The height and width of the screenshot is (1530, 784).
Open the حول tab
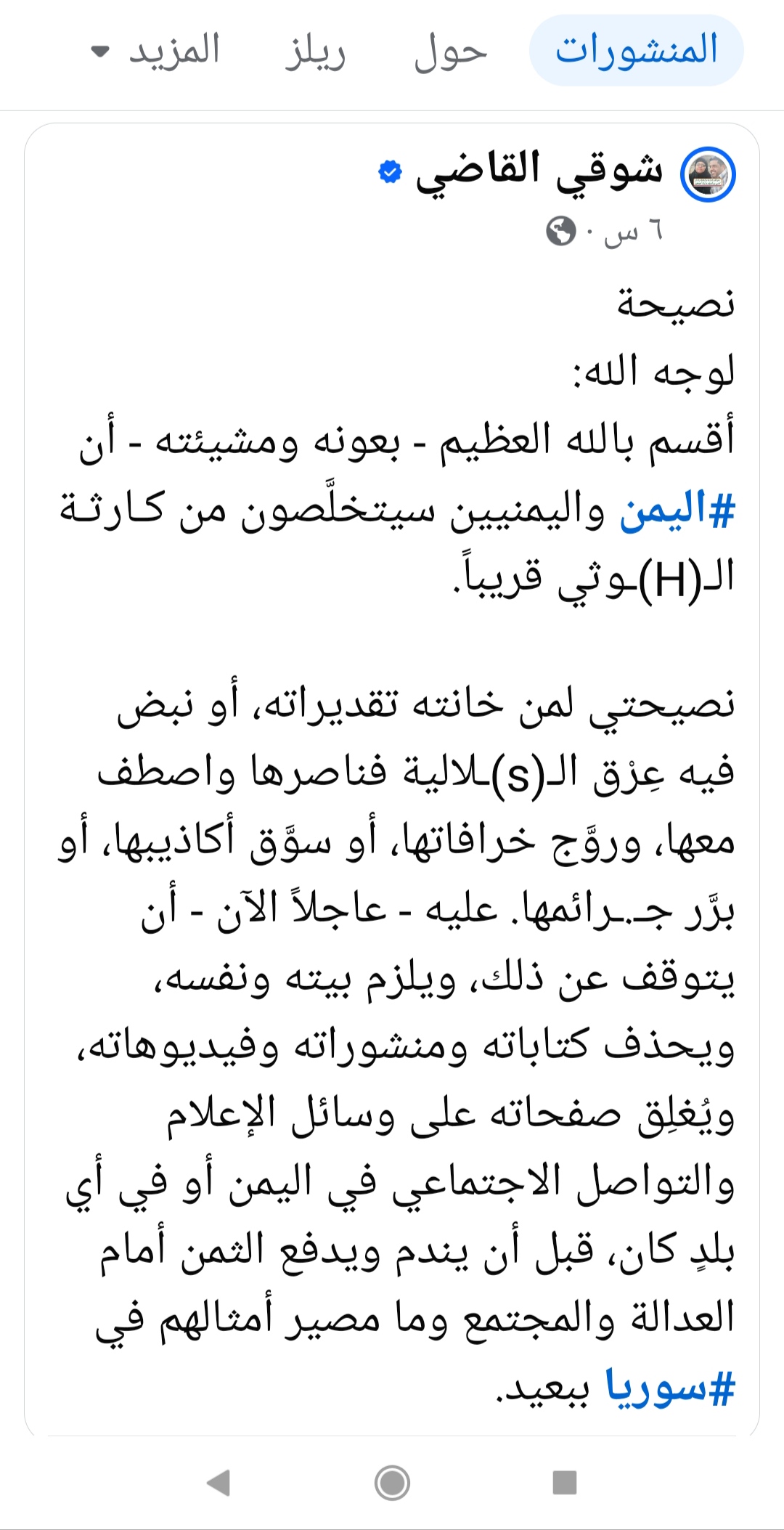point(451,51)
